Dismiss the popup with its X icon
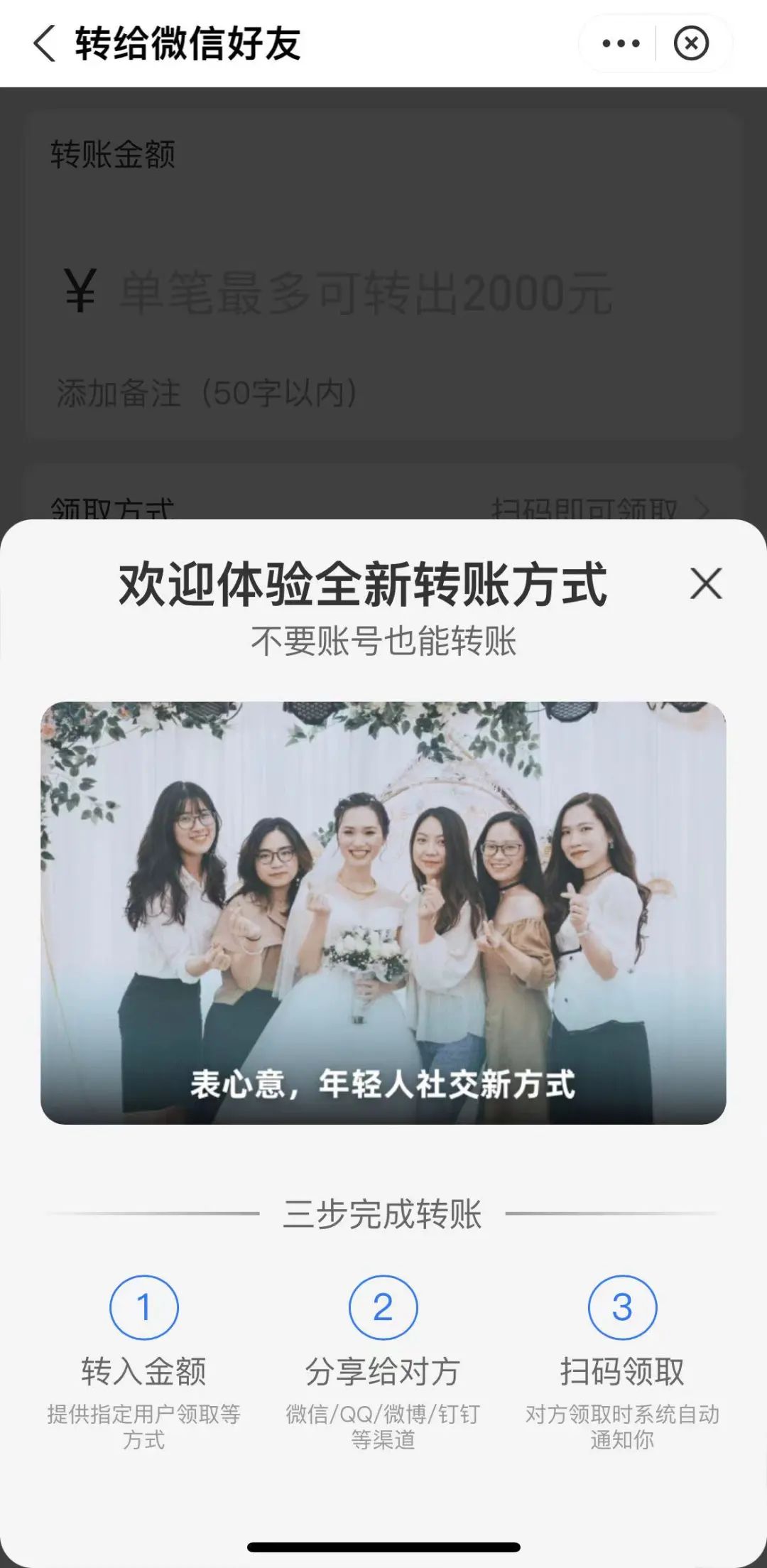The image size is (767, 1568). pyautogui.click(x=704, y=584)
